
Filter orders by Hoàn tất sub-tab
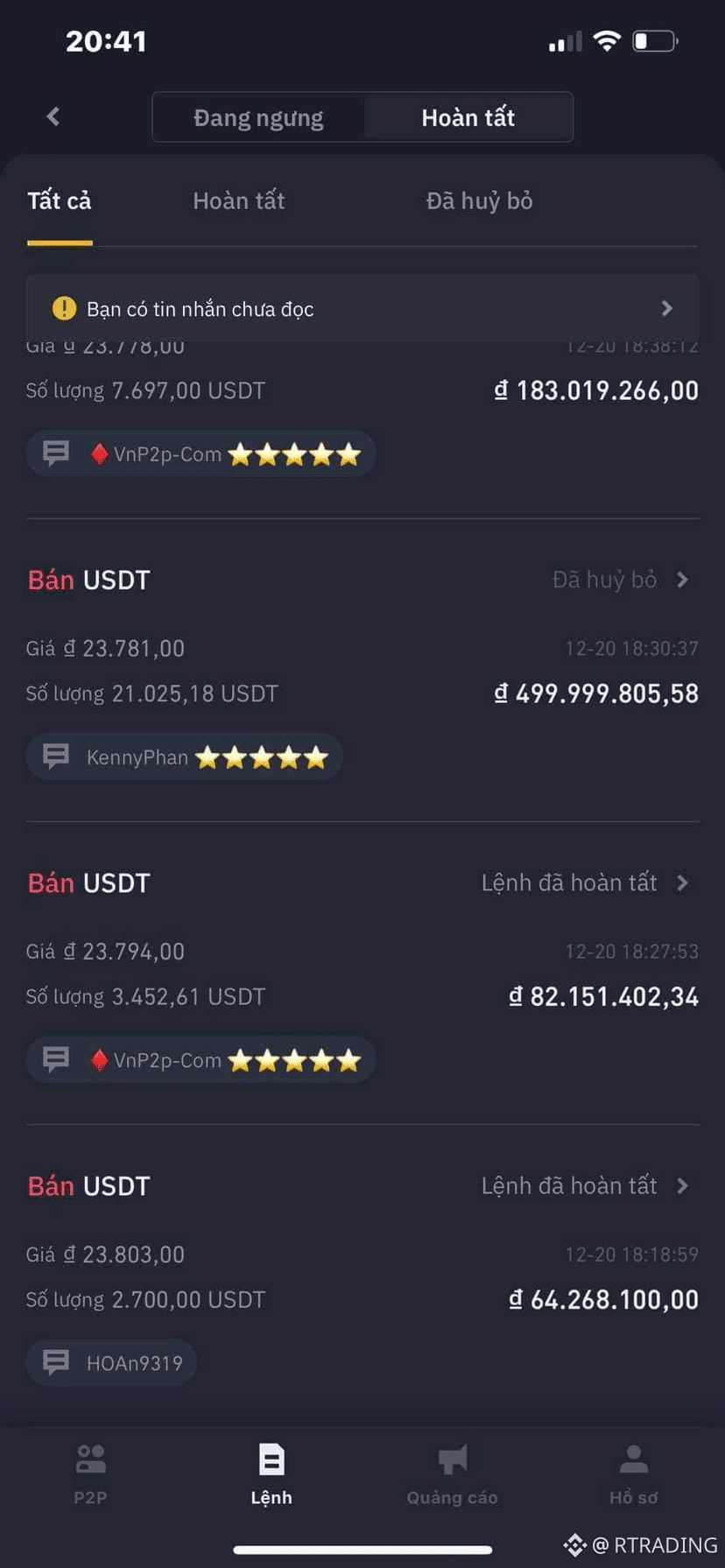(238, 201)
